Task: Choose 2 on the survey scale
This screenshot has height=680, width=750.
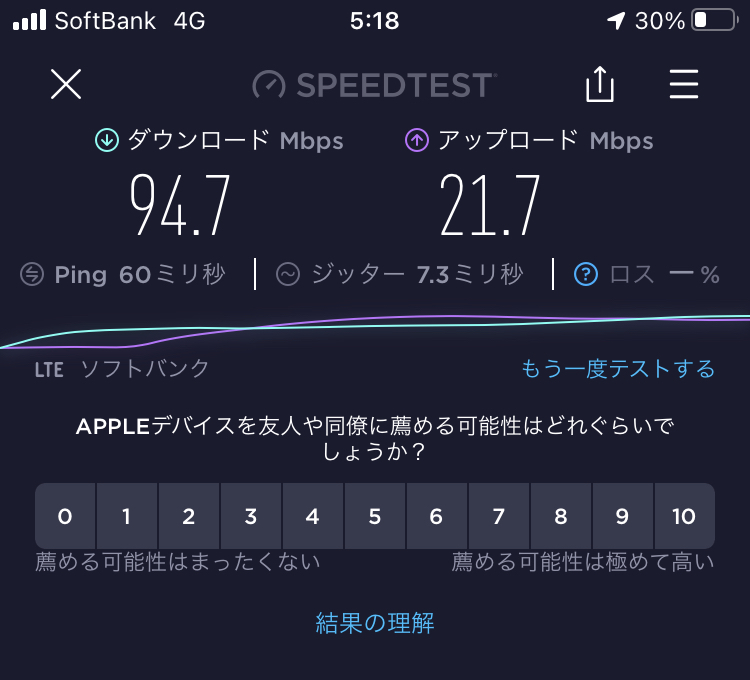Action: [189, 516]
